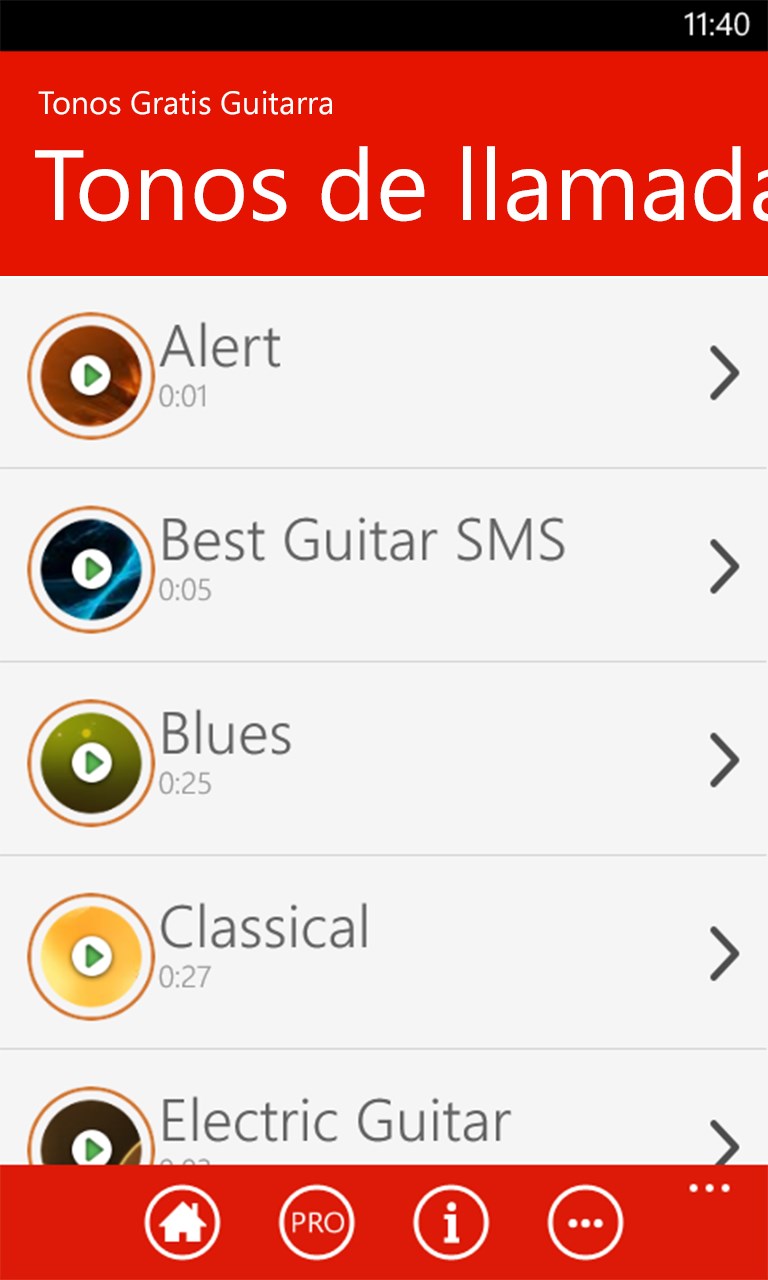Play the Classical ringtone preview

[91, 956]
